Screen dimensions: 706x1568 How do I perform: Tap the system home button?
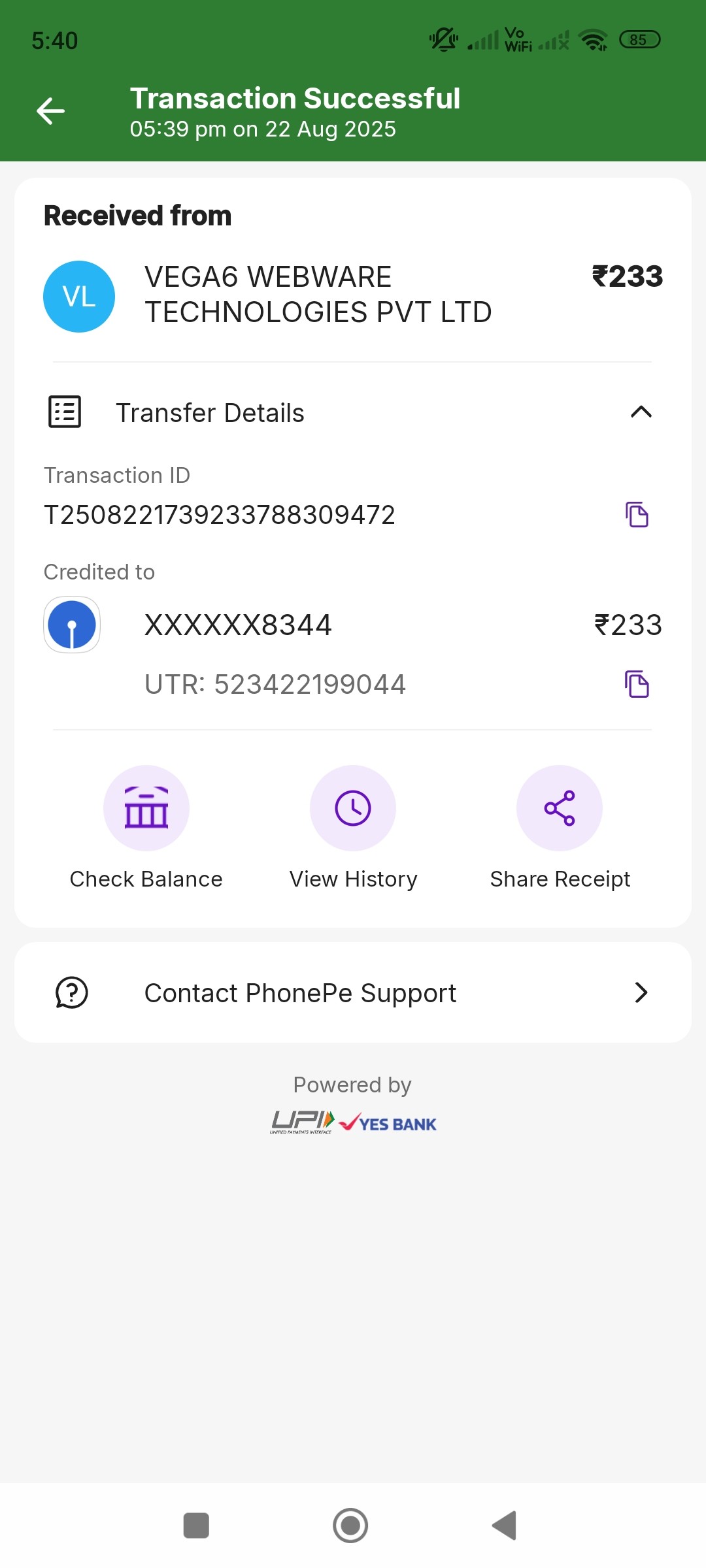click(350, 1526)
